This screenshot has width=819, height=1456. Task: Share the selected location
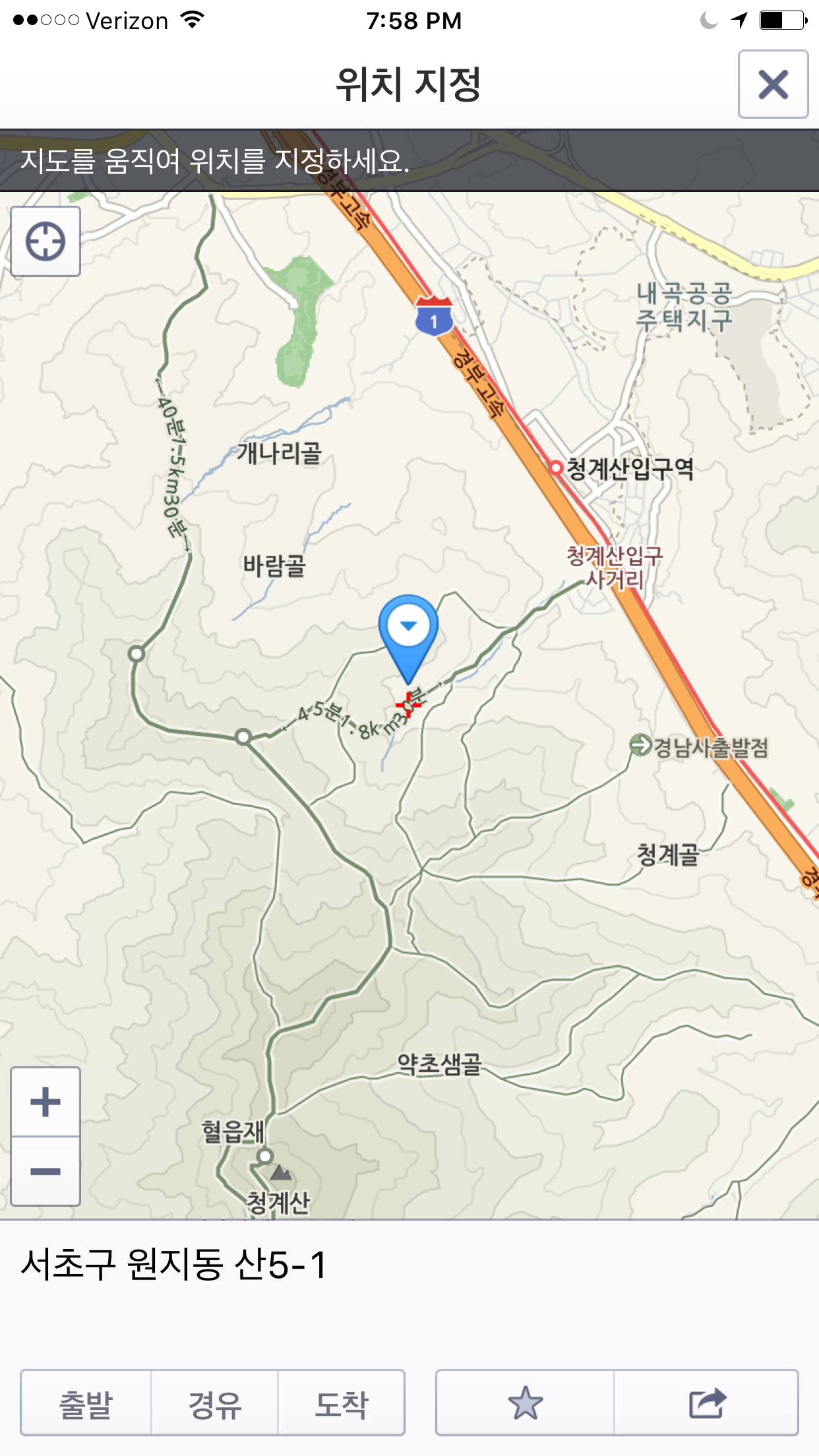pos(707,1403)
